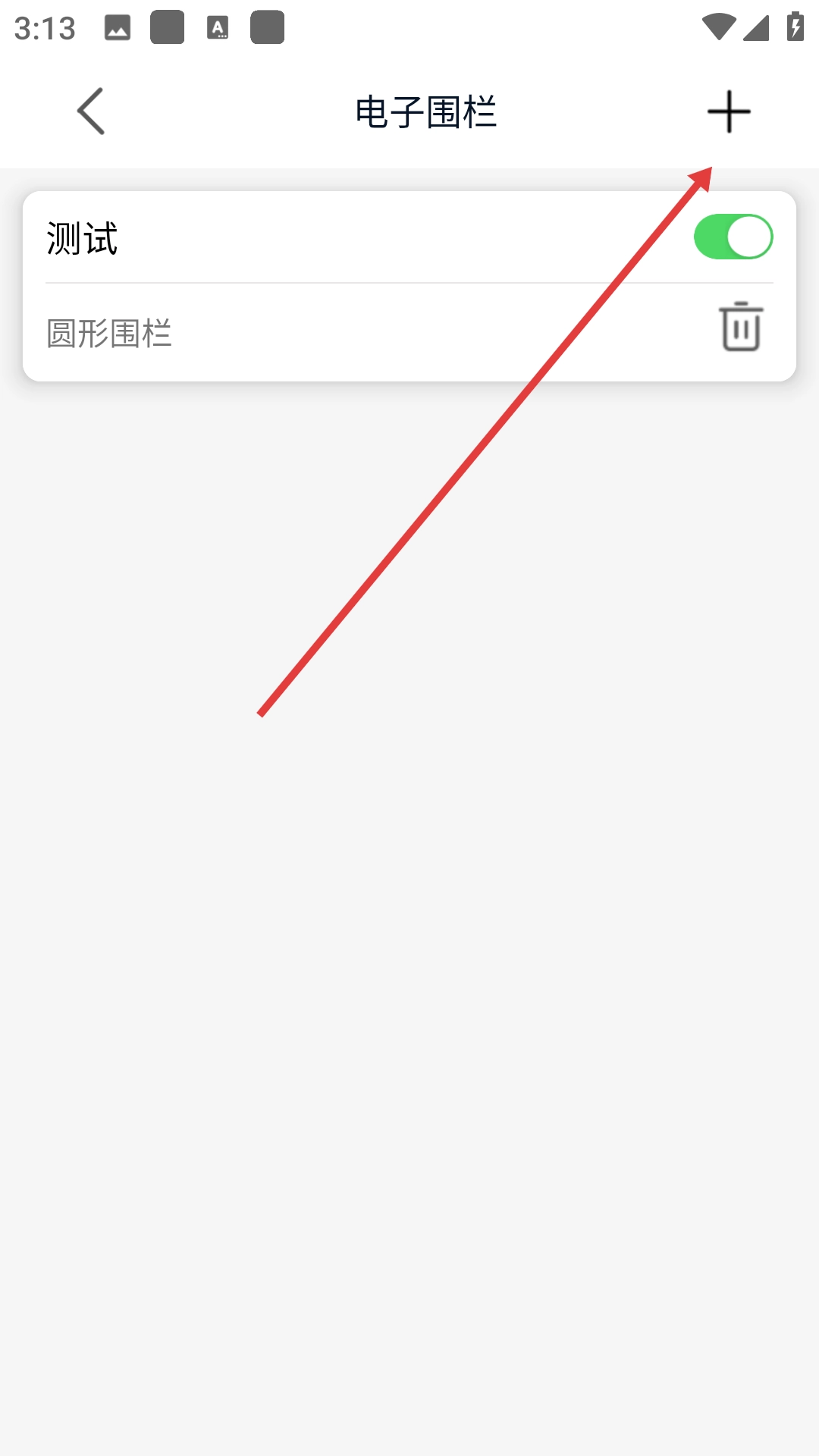
Task: Add a new electronic fence
Action: 729,111
